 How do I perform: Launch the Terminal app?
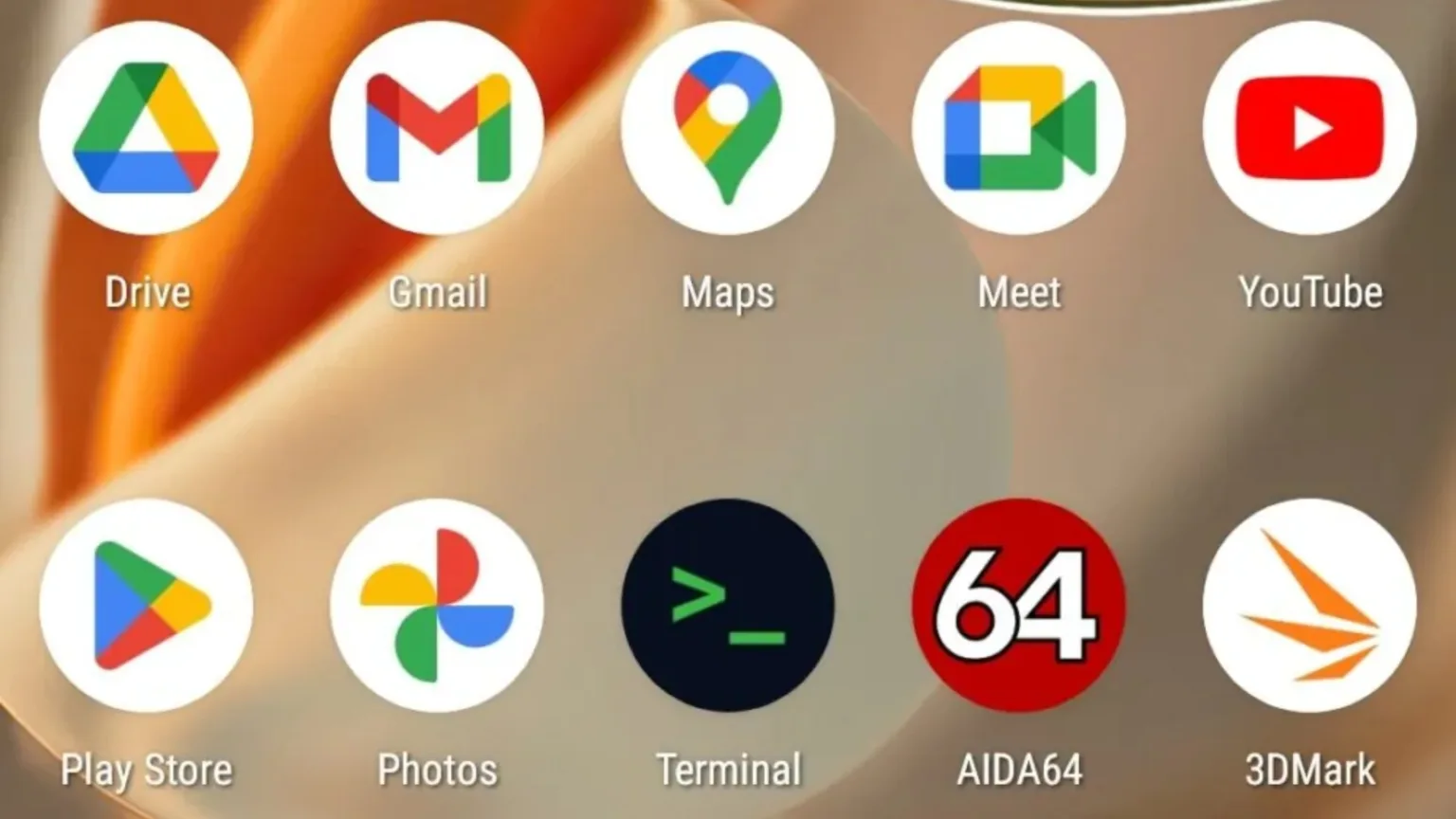(x=728, y=606)
